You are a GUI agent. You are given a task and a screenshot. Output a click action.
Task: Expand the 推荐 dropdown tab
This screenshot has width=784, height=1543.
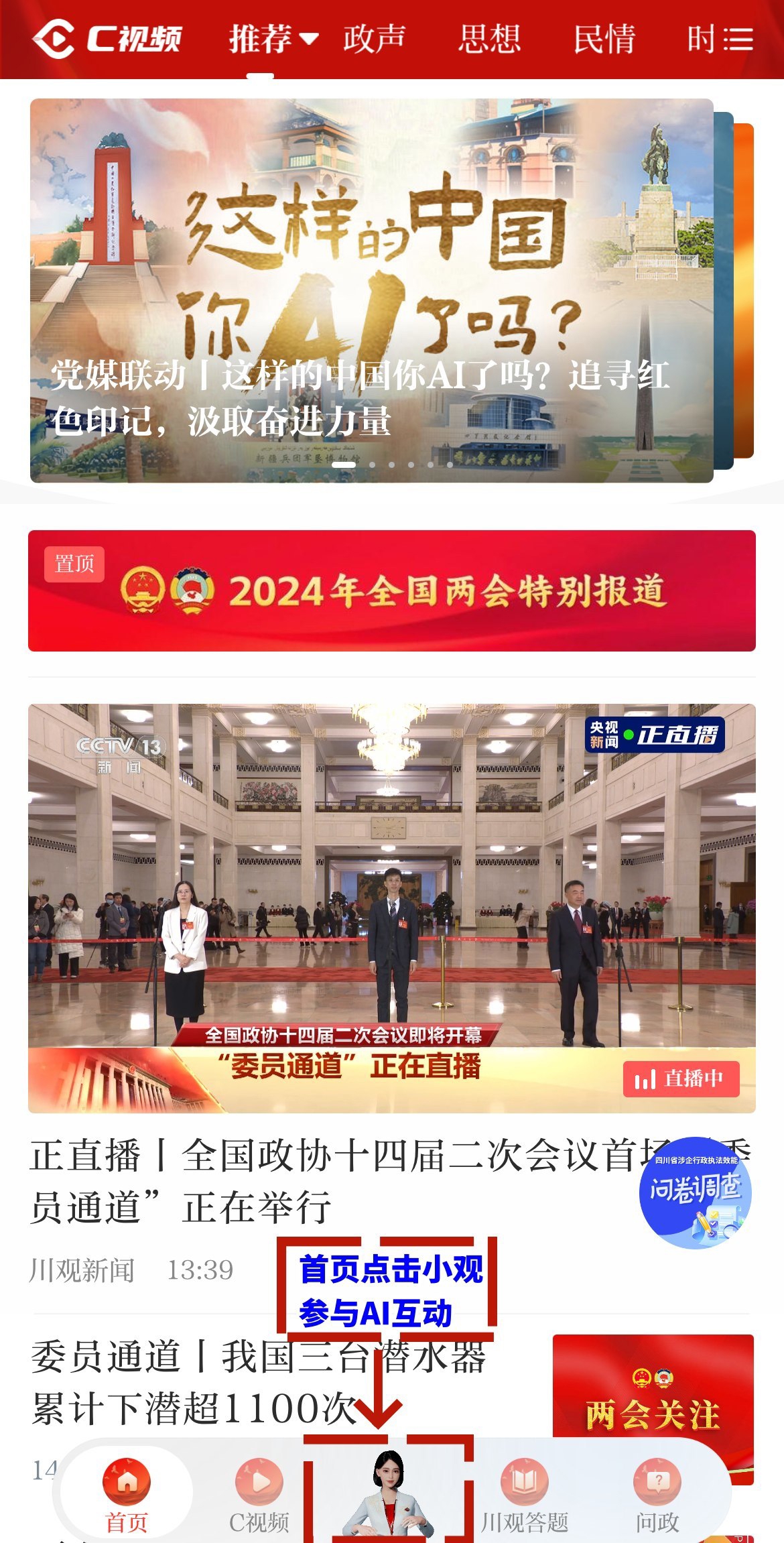point(273,39)
